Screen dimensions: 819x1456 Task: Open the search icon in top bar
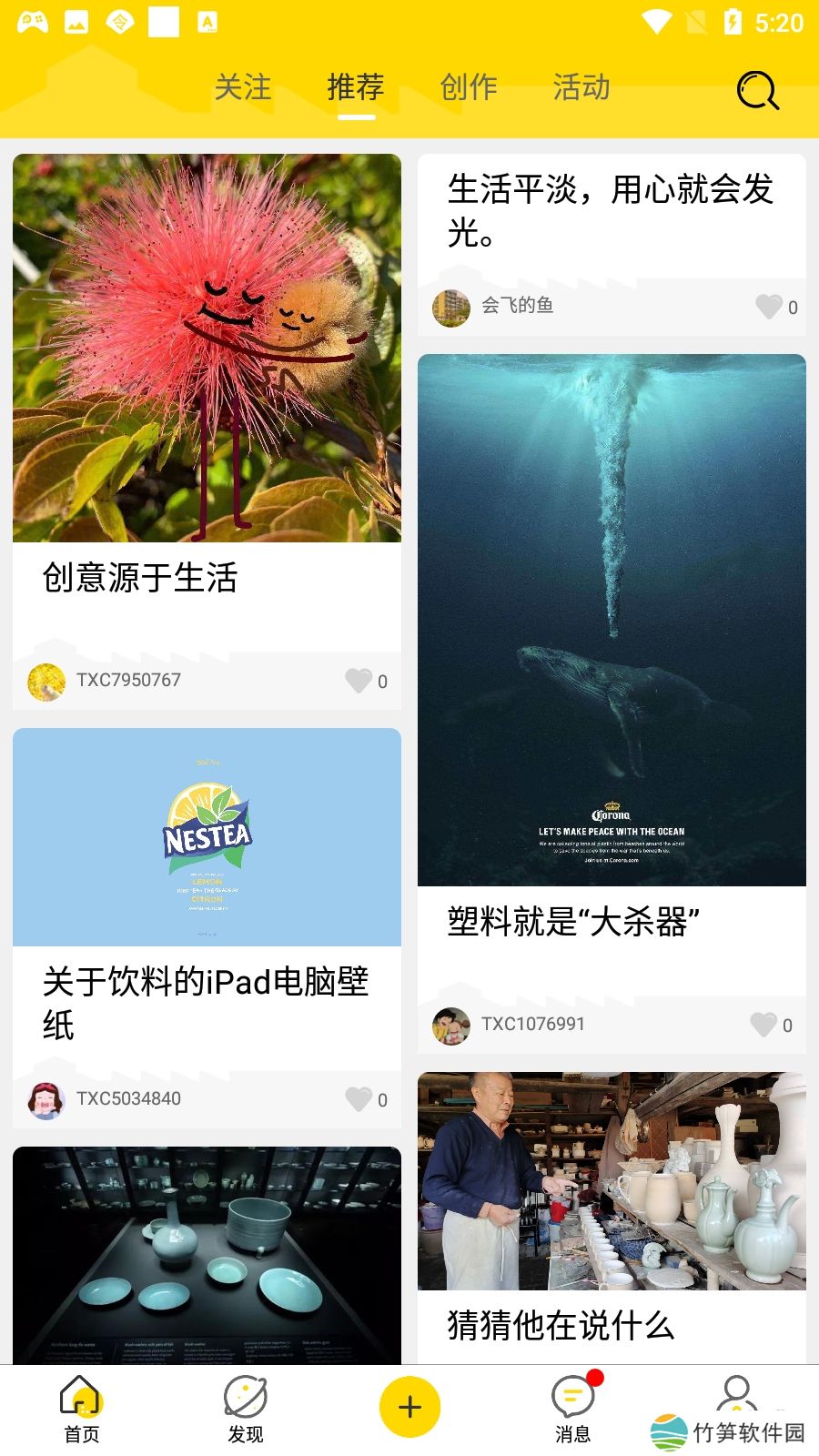coord(757,90)
